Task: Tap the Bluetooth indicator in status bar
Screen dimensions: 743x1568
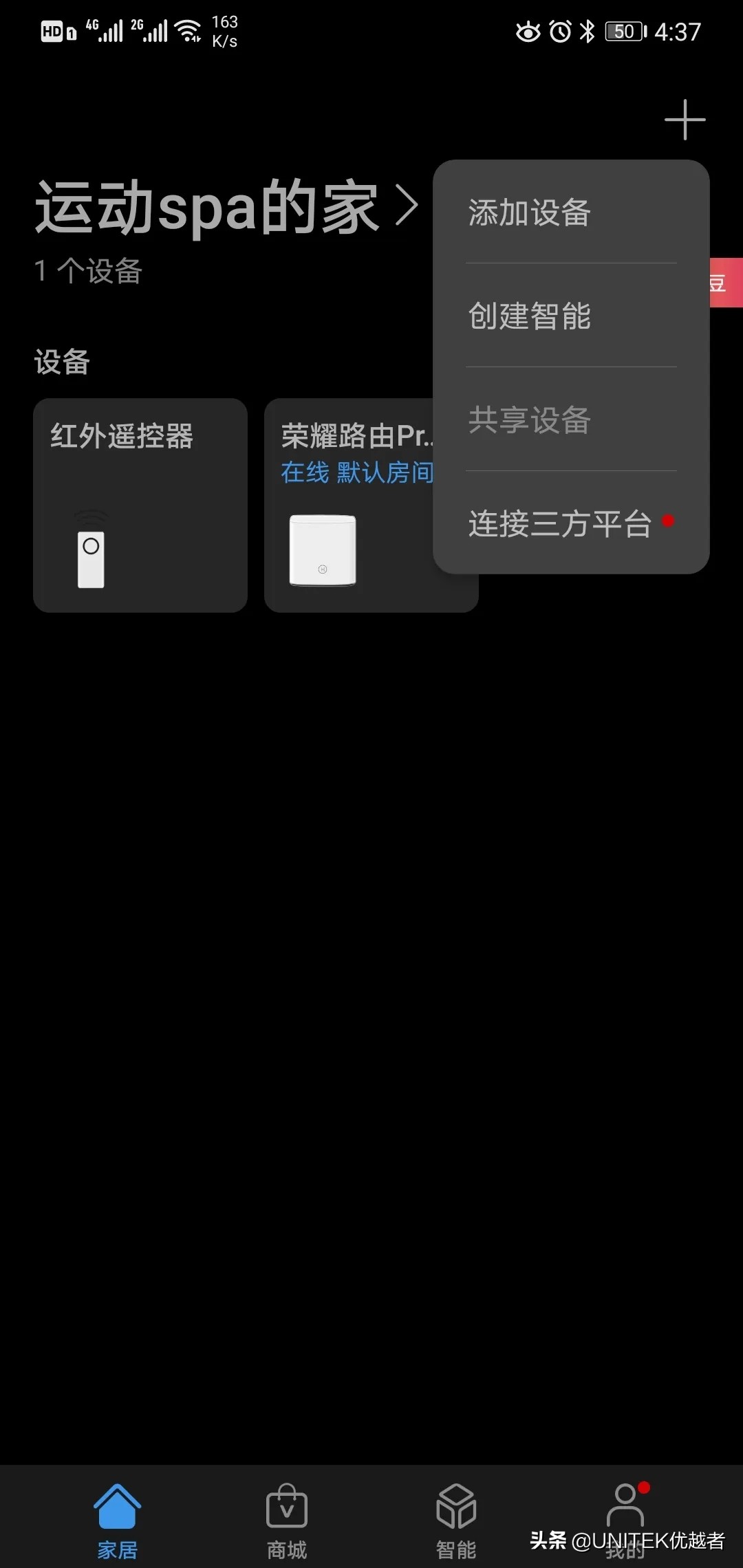Action: (587, 31)
